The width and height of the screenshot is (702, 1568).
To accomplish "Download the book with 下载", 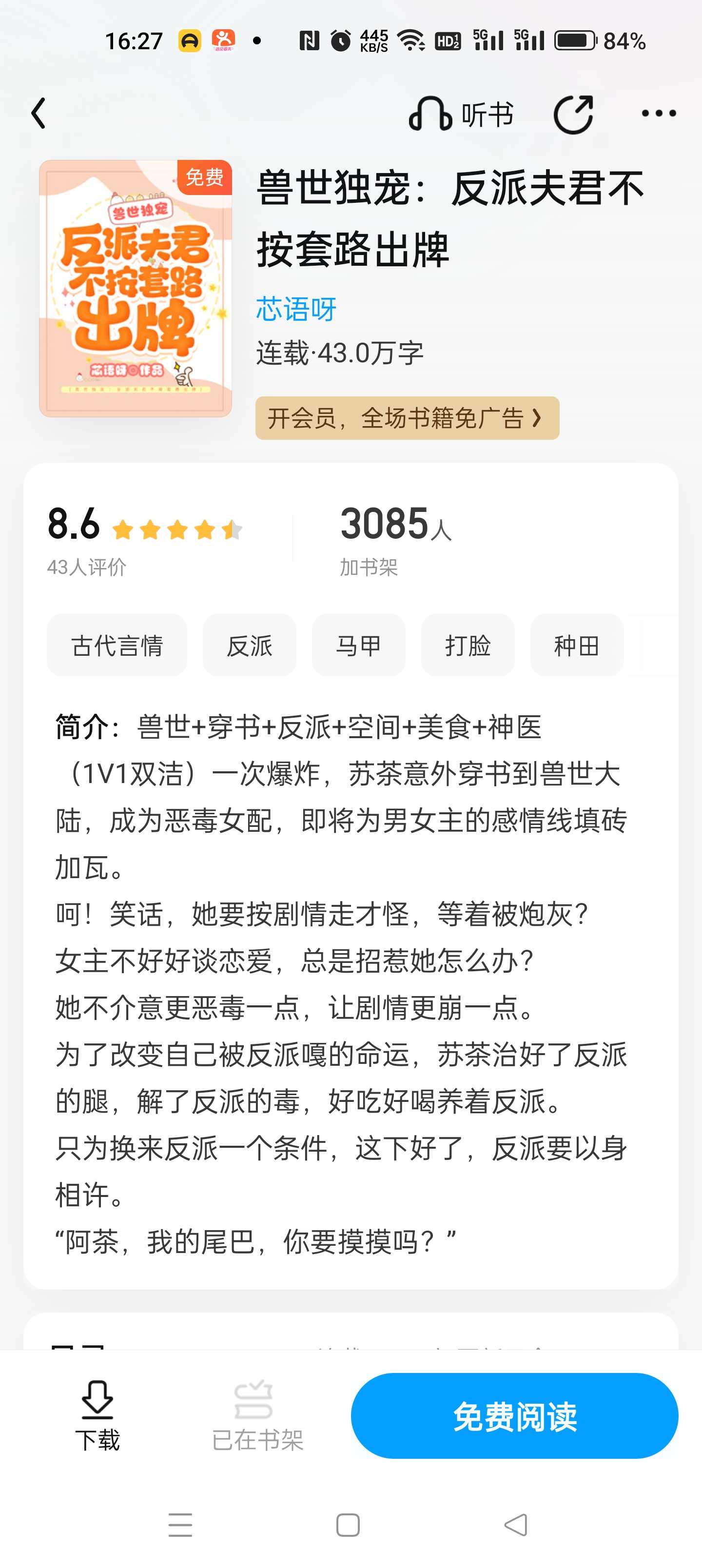I will coord(97,1415).
